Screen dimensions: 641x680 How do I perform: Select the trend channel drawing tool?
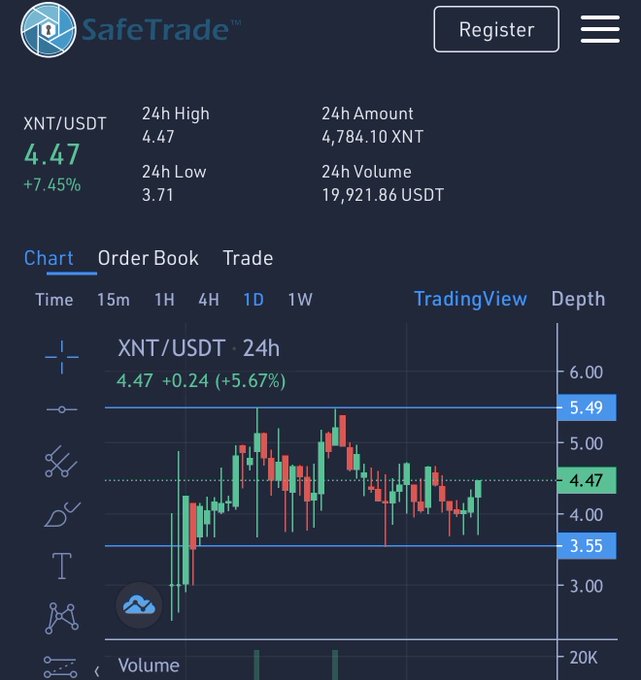[62, 461]
